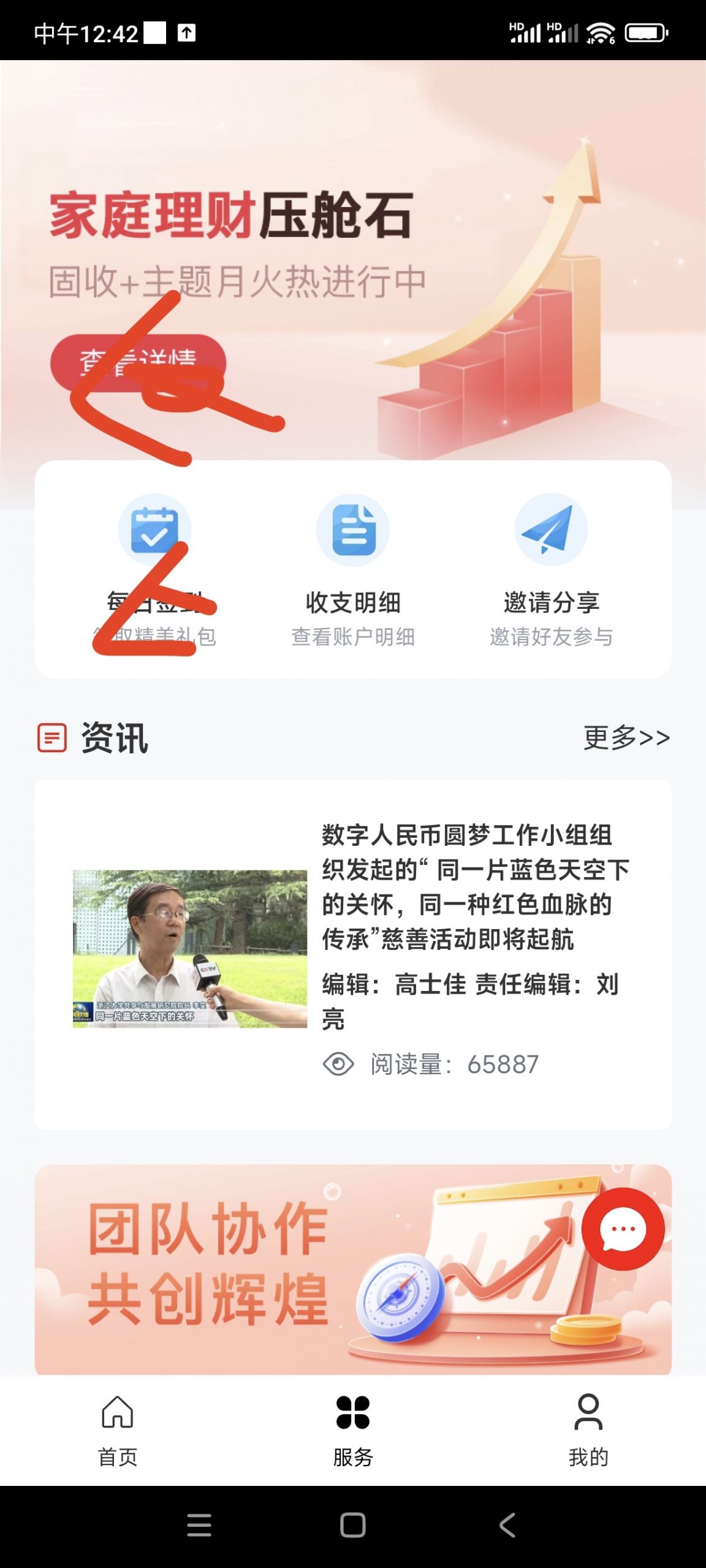Open the 数字人民币圆梦工作小组 news article

[353, 953]
